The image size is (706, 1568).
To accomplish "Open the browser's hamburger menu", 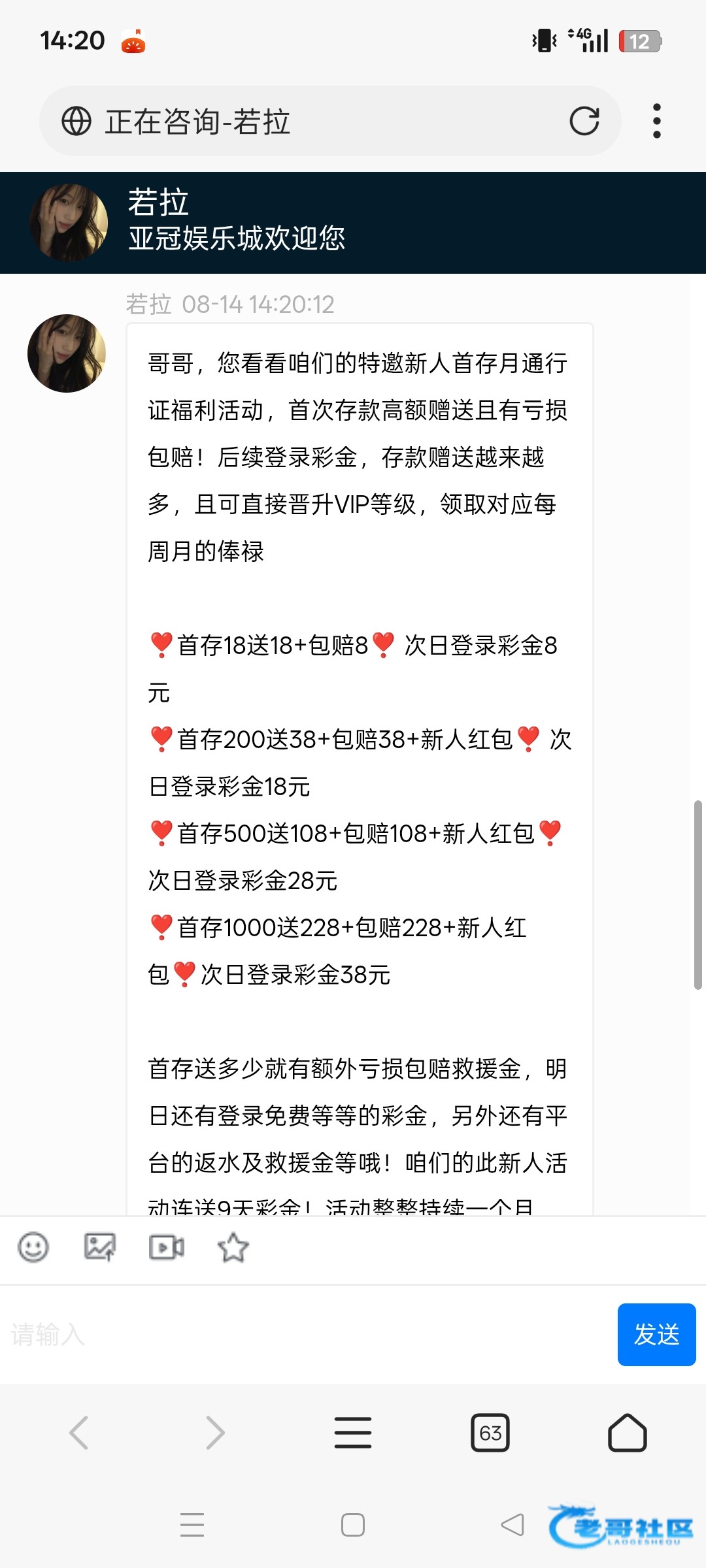I will click(x=353, y=1433).
